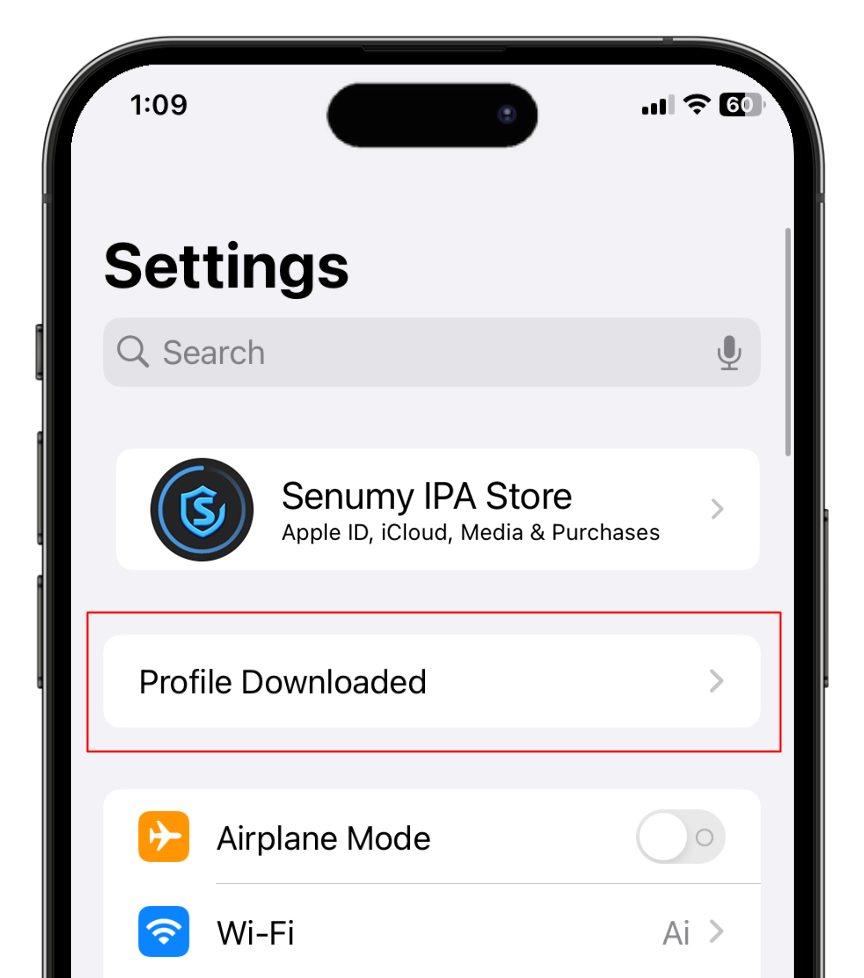Open the Profile Downloaded row
The width and height of the screenshot is (864, 978).
(432, 681)
